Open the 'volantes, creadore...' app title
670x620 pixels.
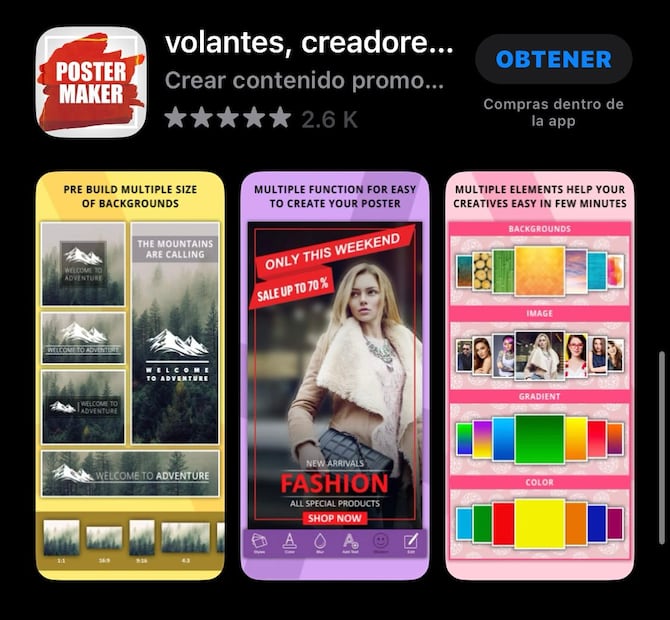[x=308, y=43]
